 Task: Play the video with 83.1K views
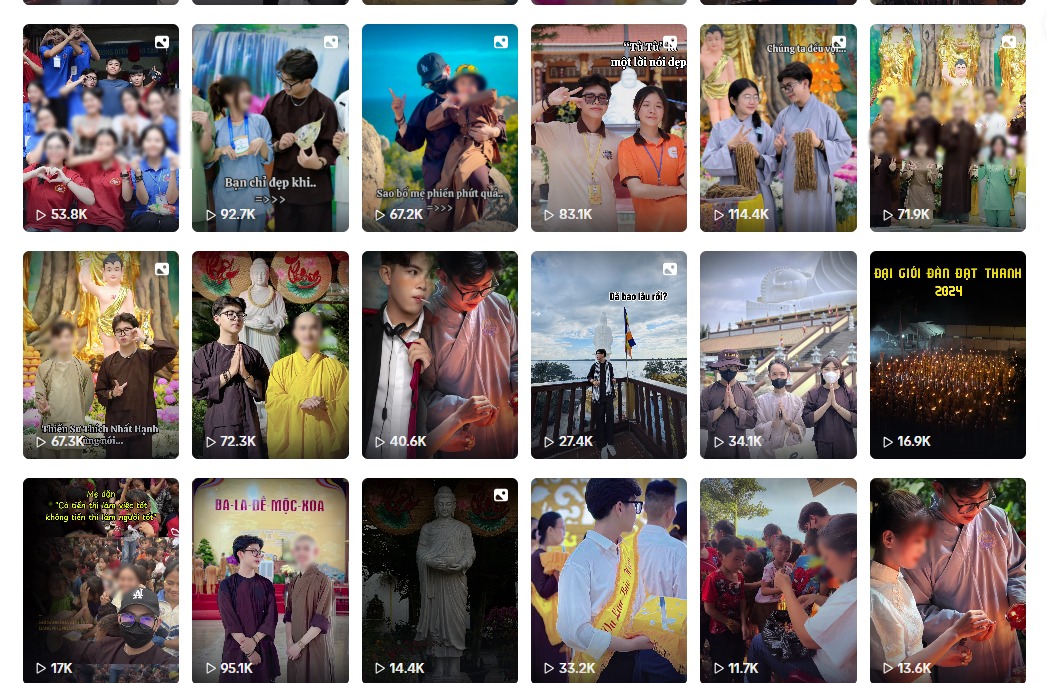pos(609,128)
